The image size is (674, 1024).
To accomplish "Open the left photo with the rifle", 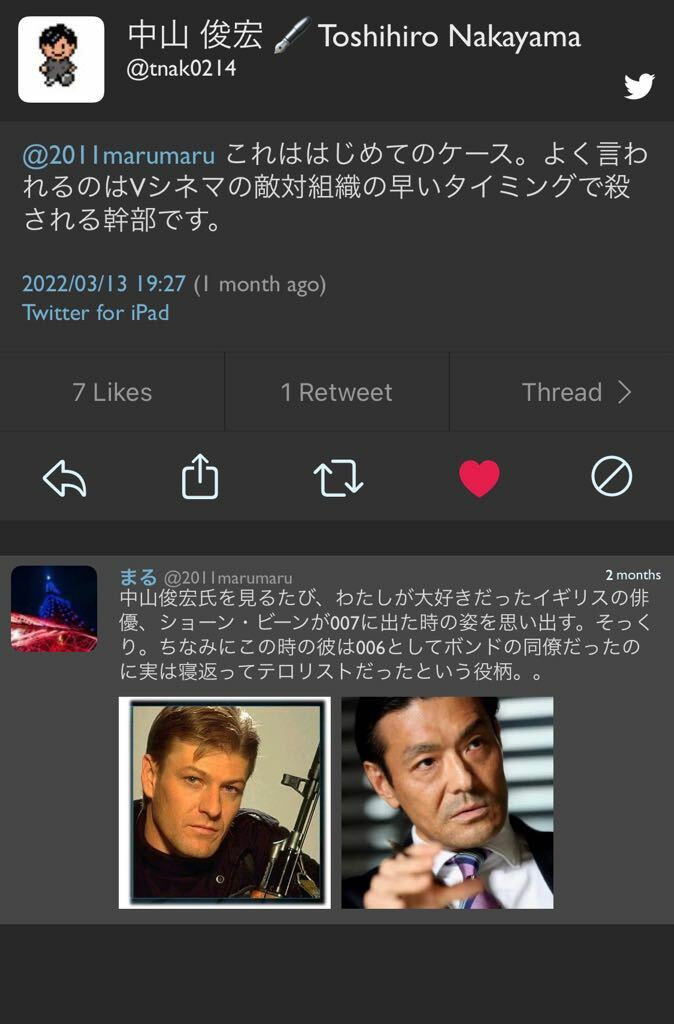I will click(x=225, y=803).
